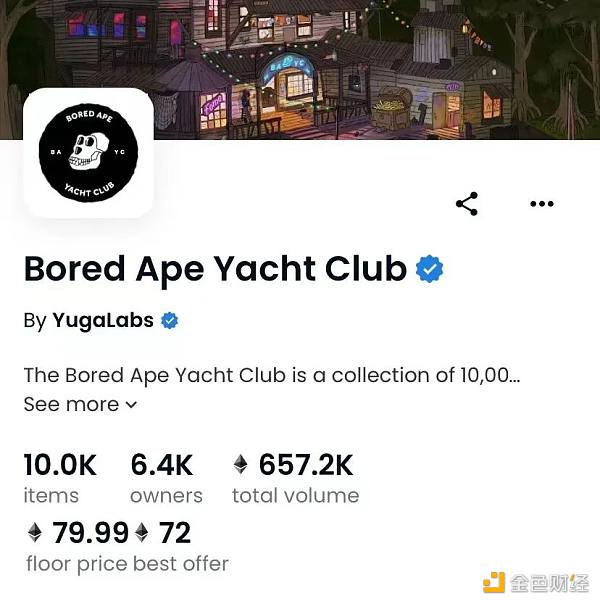Open the YugaLabs creator profile
This screenshot has height=604, width=600.
(103, 321)
